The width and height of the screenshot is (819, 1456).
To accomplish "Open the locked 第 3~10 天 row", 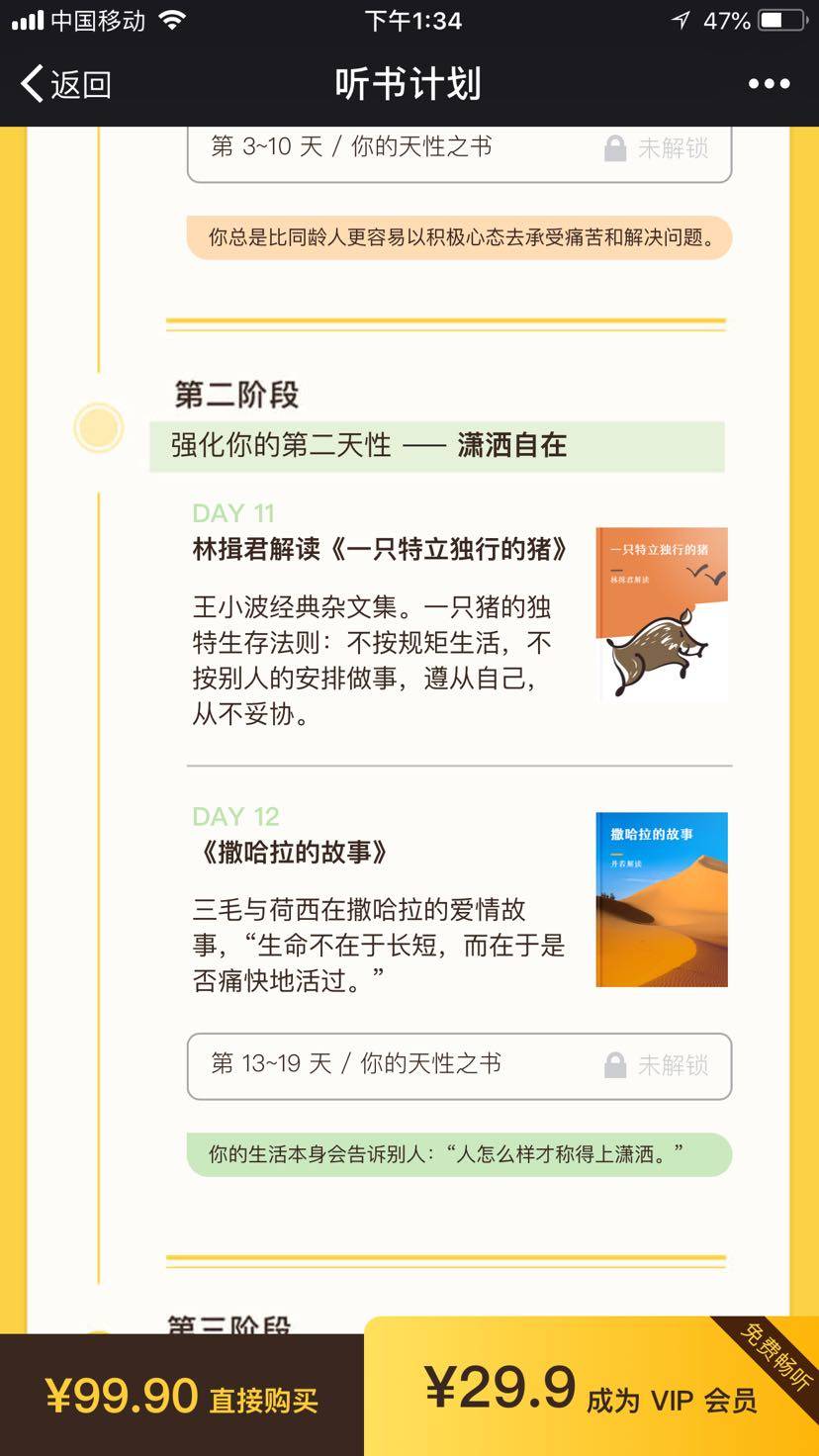I will (459, 148).
